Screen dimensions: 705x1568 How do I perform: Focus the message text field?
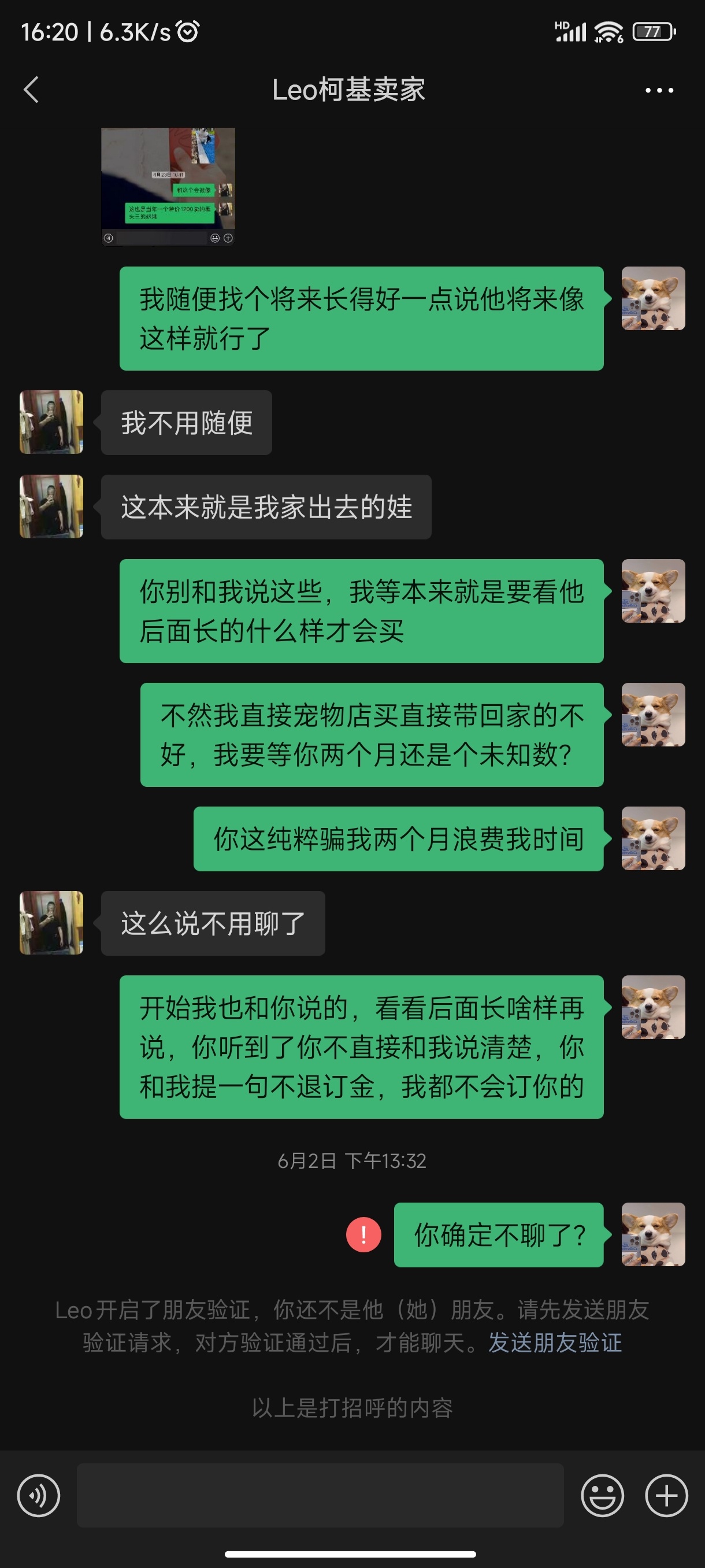(x=320, y=1495)
